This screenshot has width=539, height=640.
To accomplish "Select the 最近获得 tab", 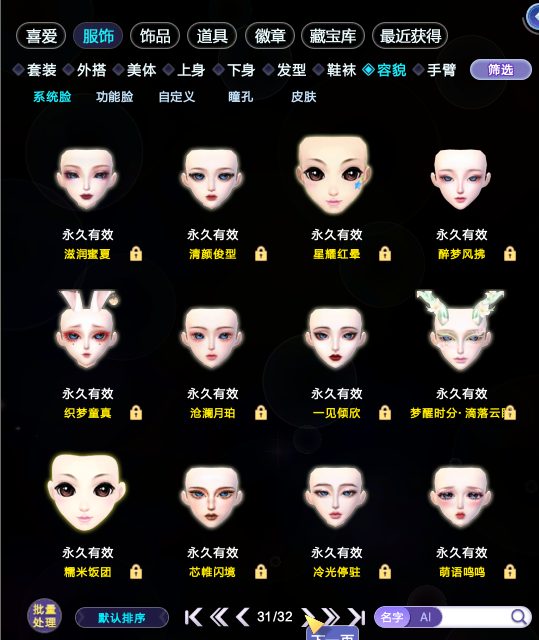I will (410, 36).
